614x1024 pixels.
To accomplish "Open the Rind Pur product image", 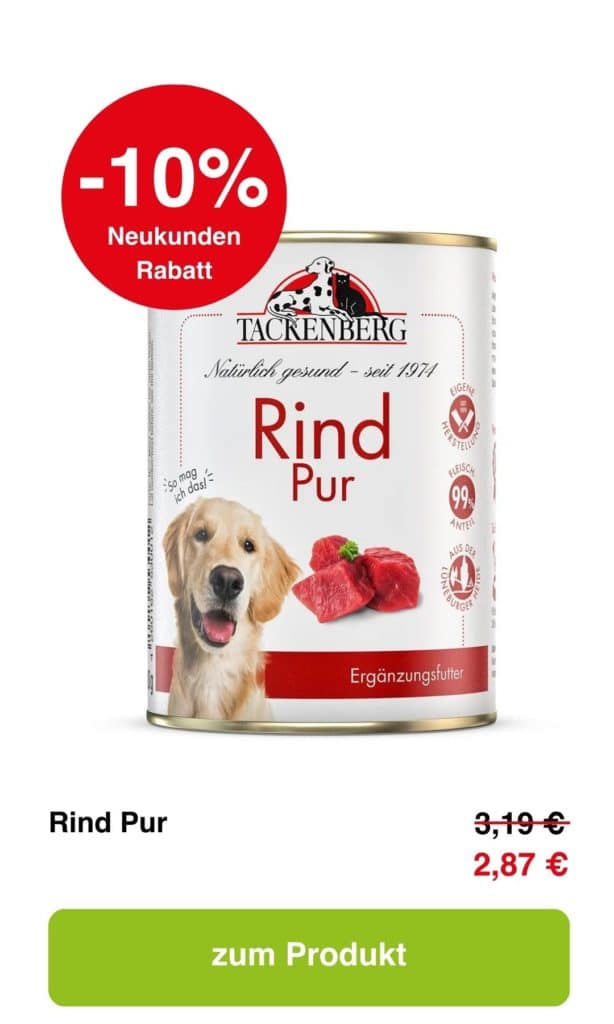I will (320, 481).
